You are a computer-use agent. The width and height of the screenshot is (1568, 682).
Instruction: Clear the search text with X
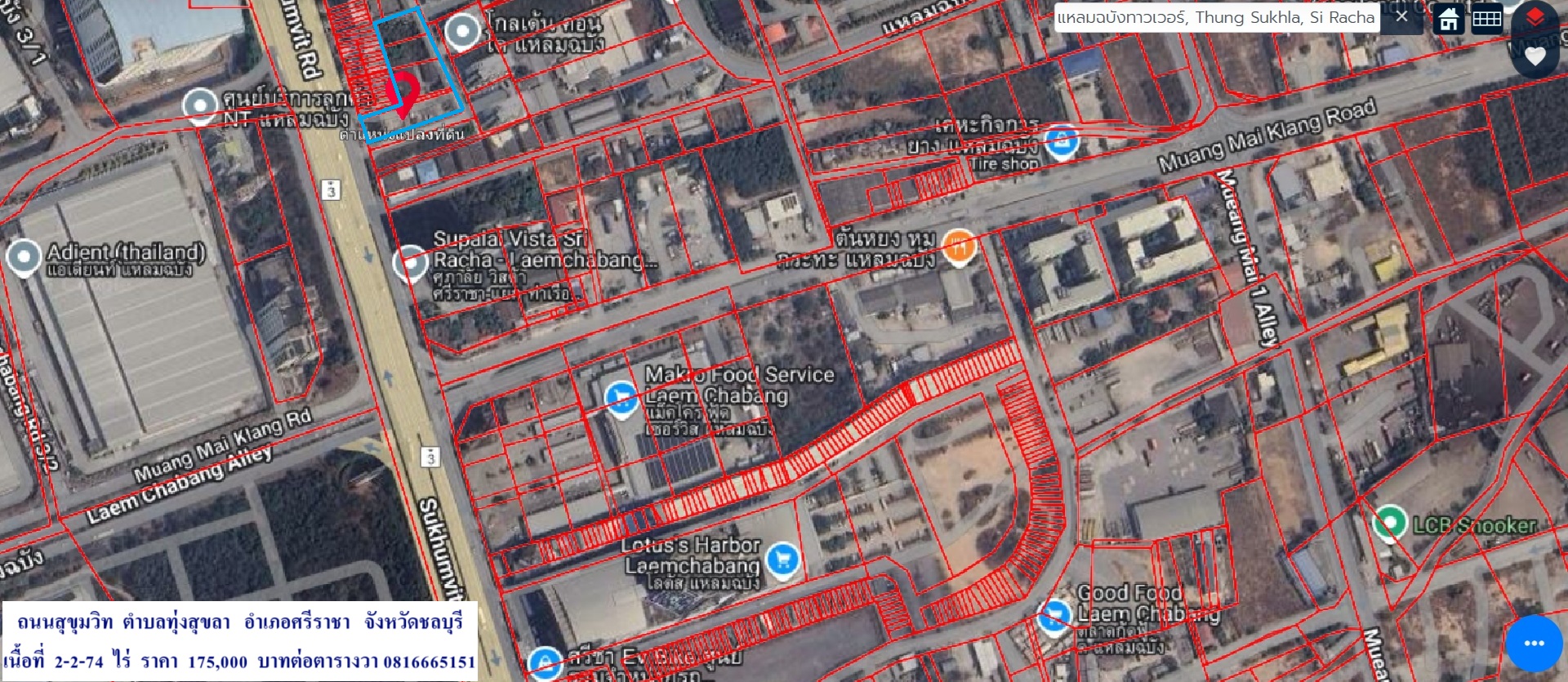tap(1402, 17)
